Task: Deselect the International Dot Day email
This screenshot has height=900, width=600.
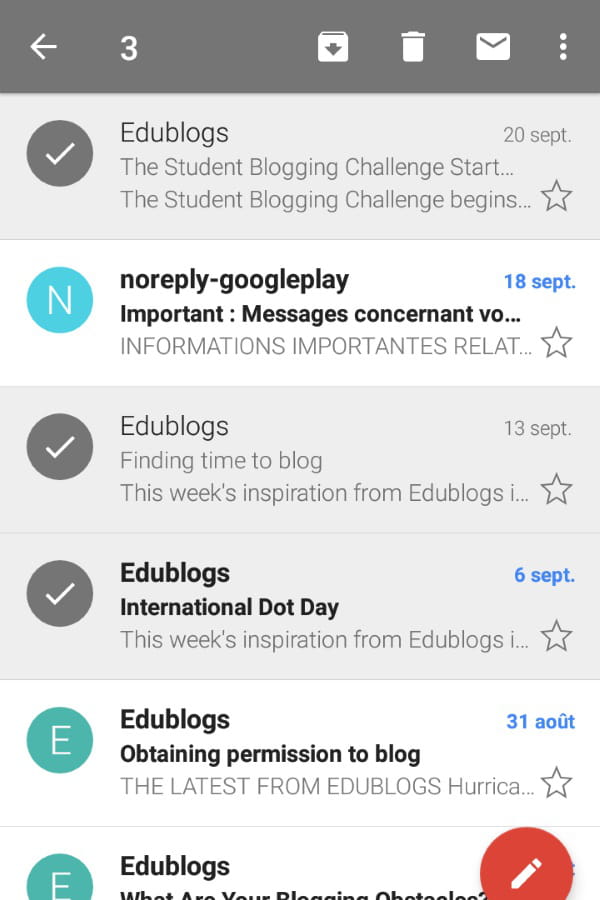Action: pyautogui.click(x=60, y=594)
